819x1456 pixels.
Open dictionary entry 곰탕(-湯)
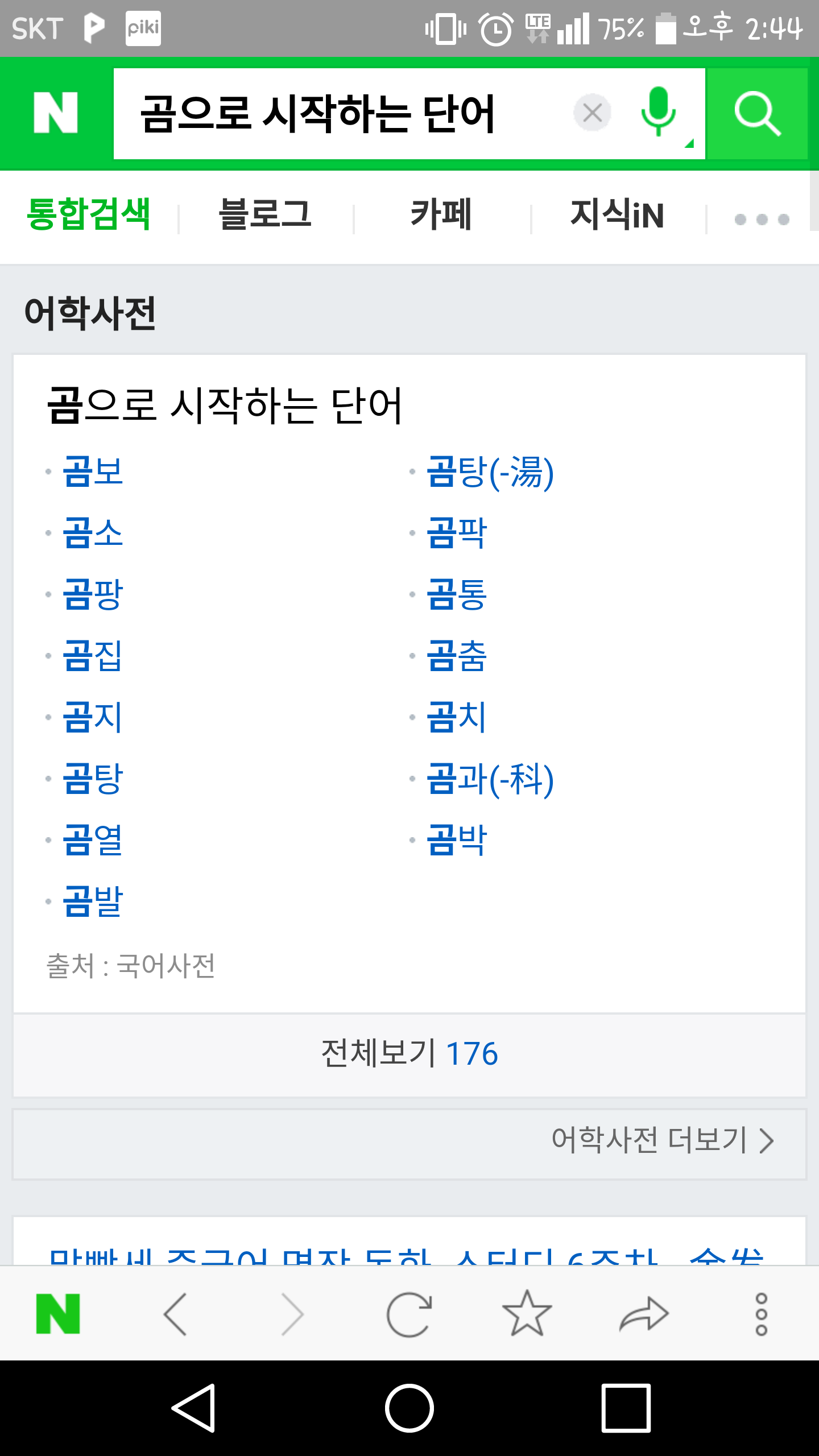(490, 472)
